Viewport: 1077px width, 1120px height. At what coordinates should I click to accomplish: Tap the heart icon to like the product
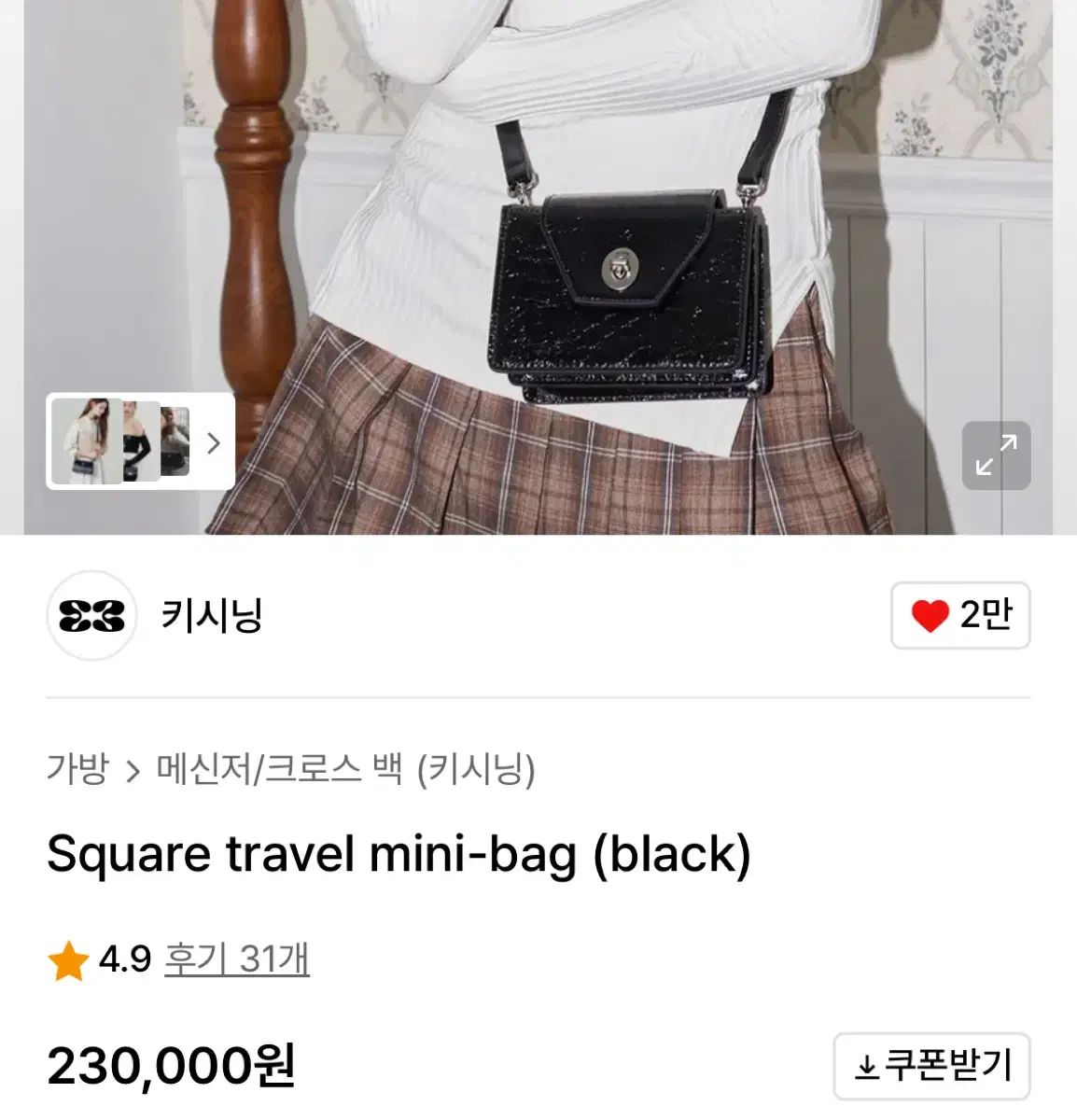(x=929, y=617)
